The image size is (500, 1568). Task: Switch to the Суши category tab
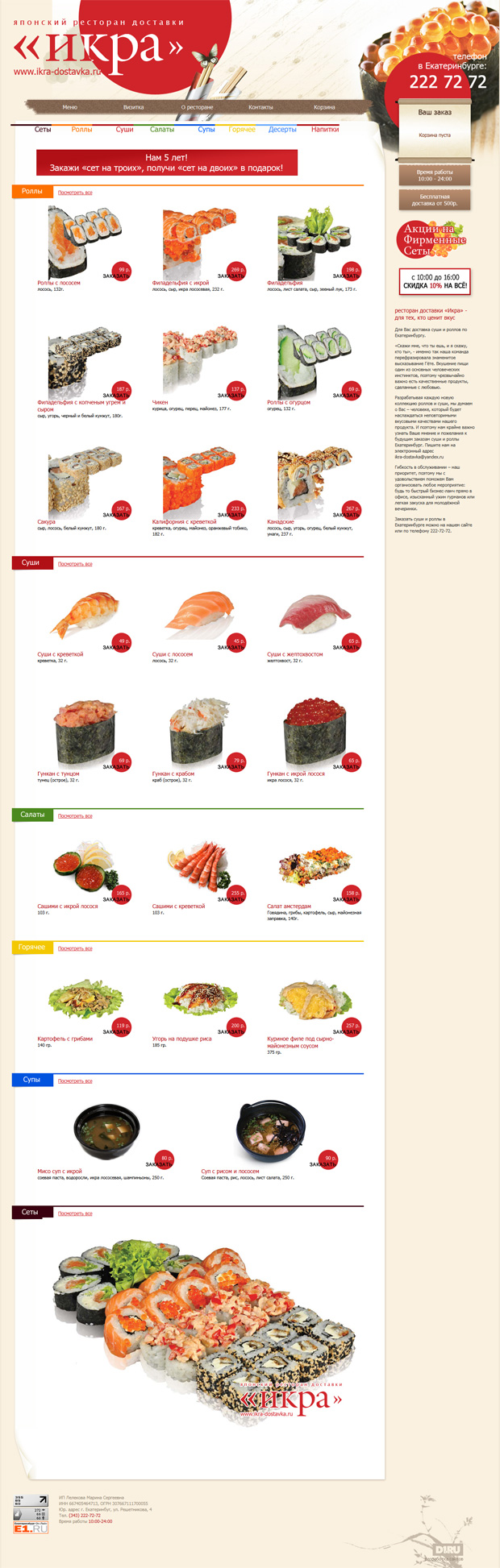pos(124,129)
